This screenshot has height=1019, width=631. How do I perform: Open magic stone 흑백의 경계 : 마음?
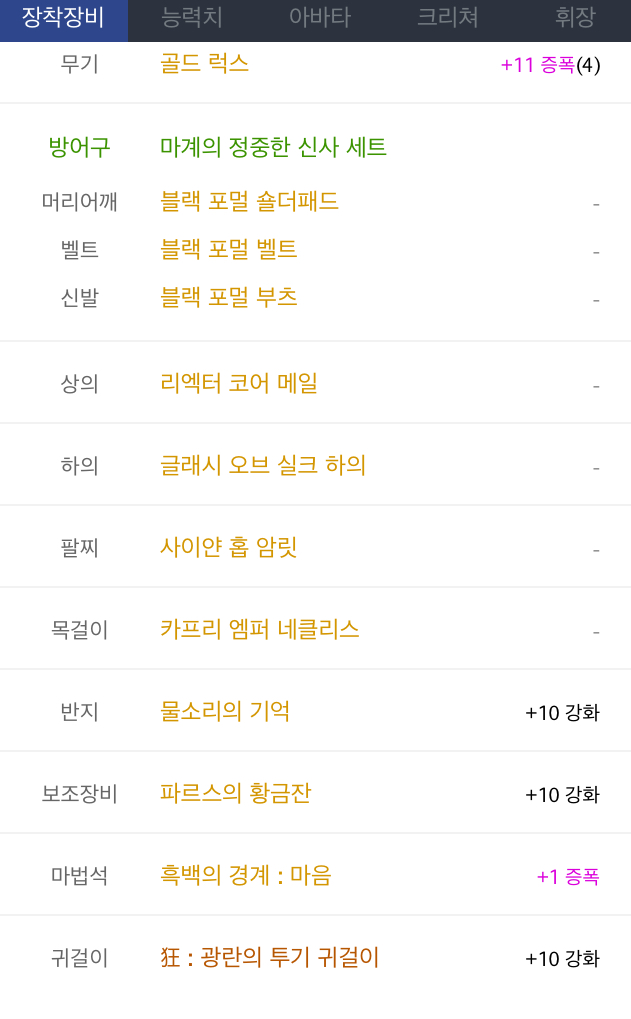(x=246, y=875)
